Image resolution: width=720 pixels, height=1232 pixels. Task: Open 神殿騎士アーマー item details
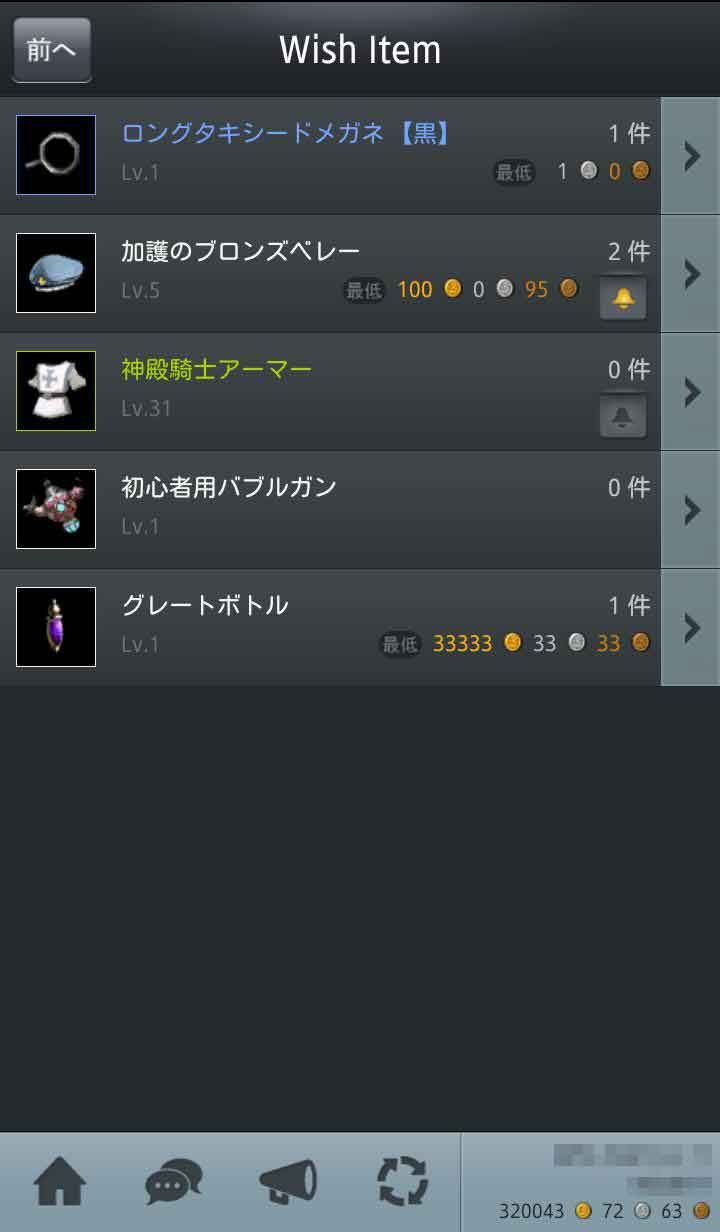pos(690,391)
